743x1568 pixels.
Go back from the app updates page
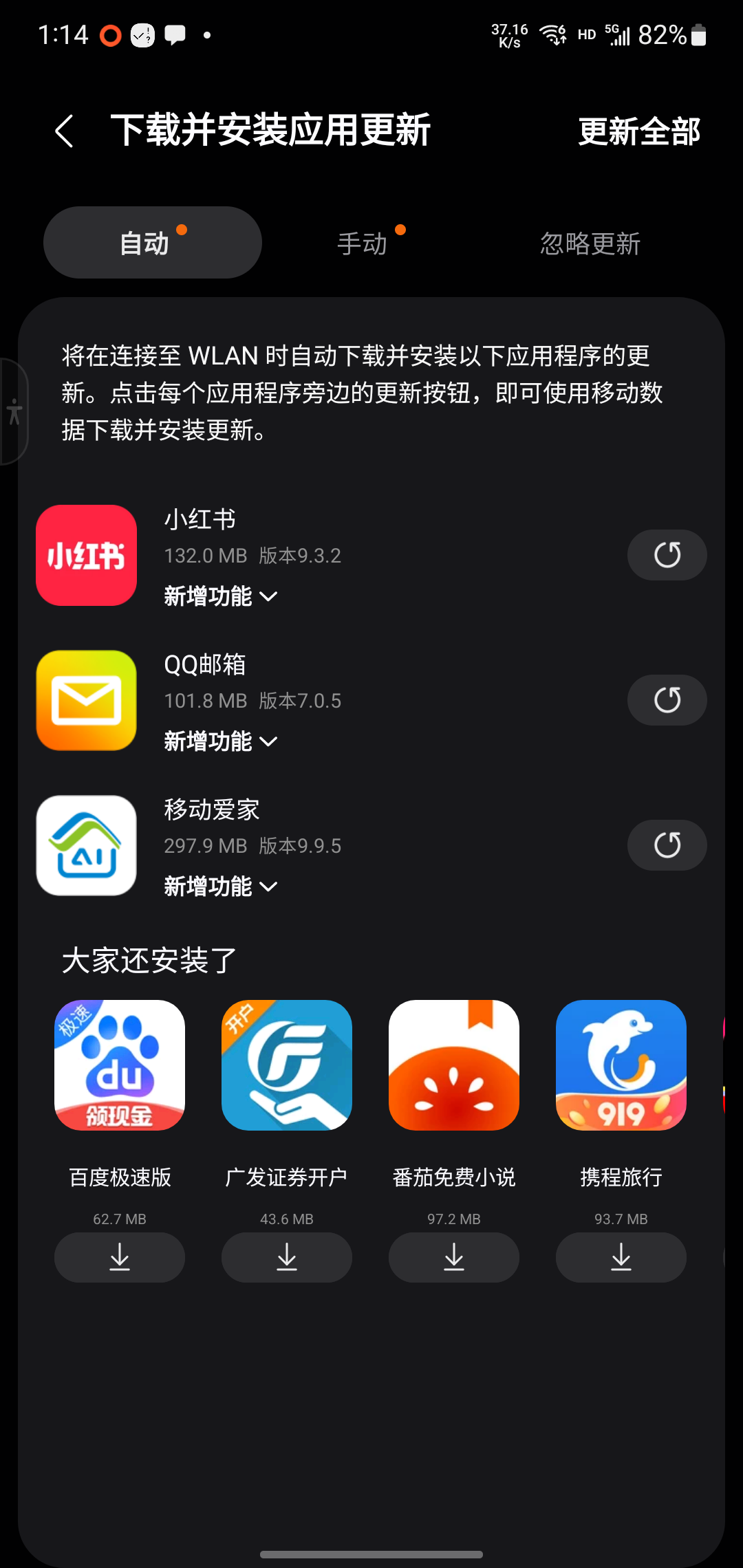[64, 131]
